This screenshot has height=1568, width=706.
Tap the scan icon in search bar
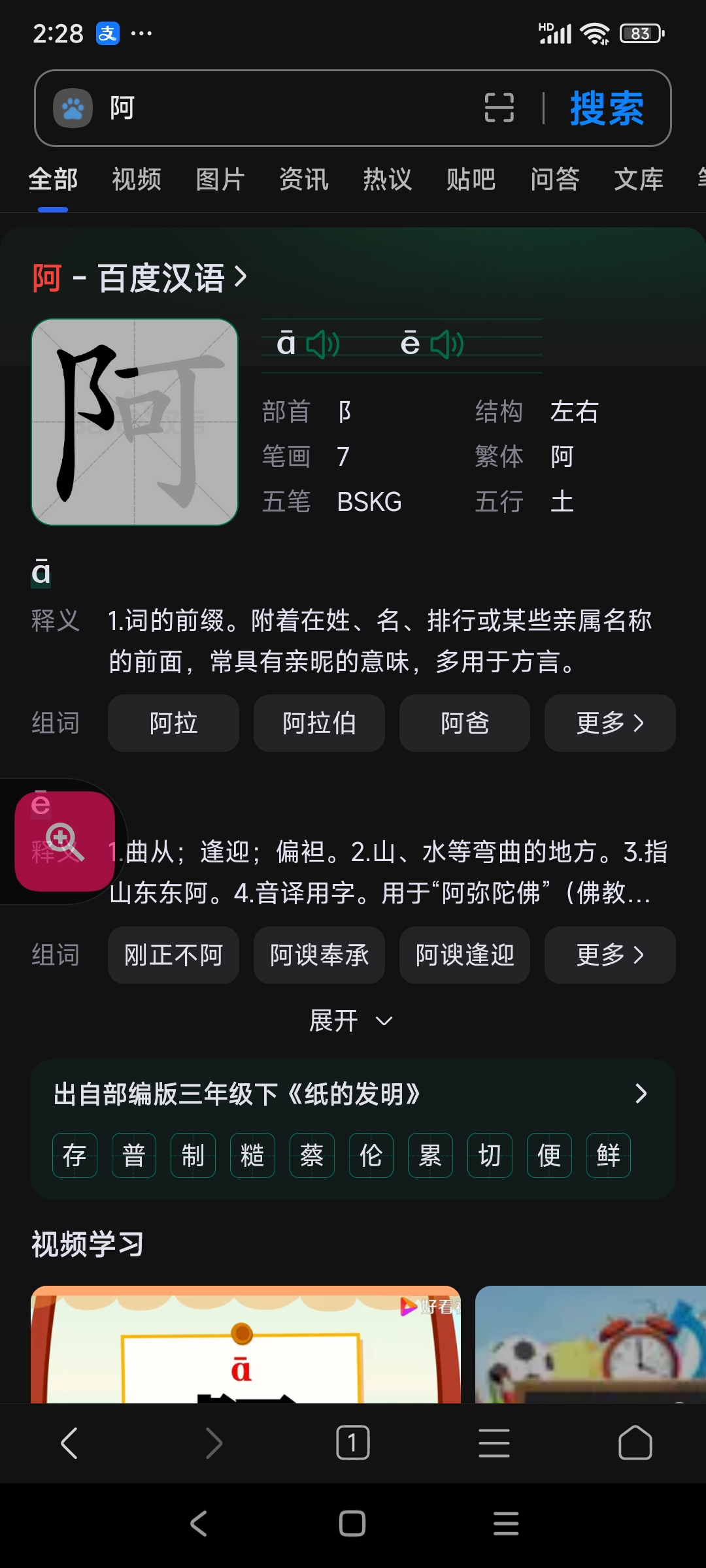pyautogui.click(x=499, y=108)
